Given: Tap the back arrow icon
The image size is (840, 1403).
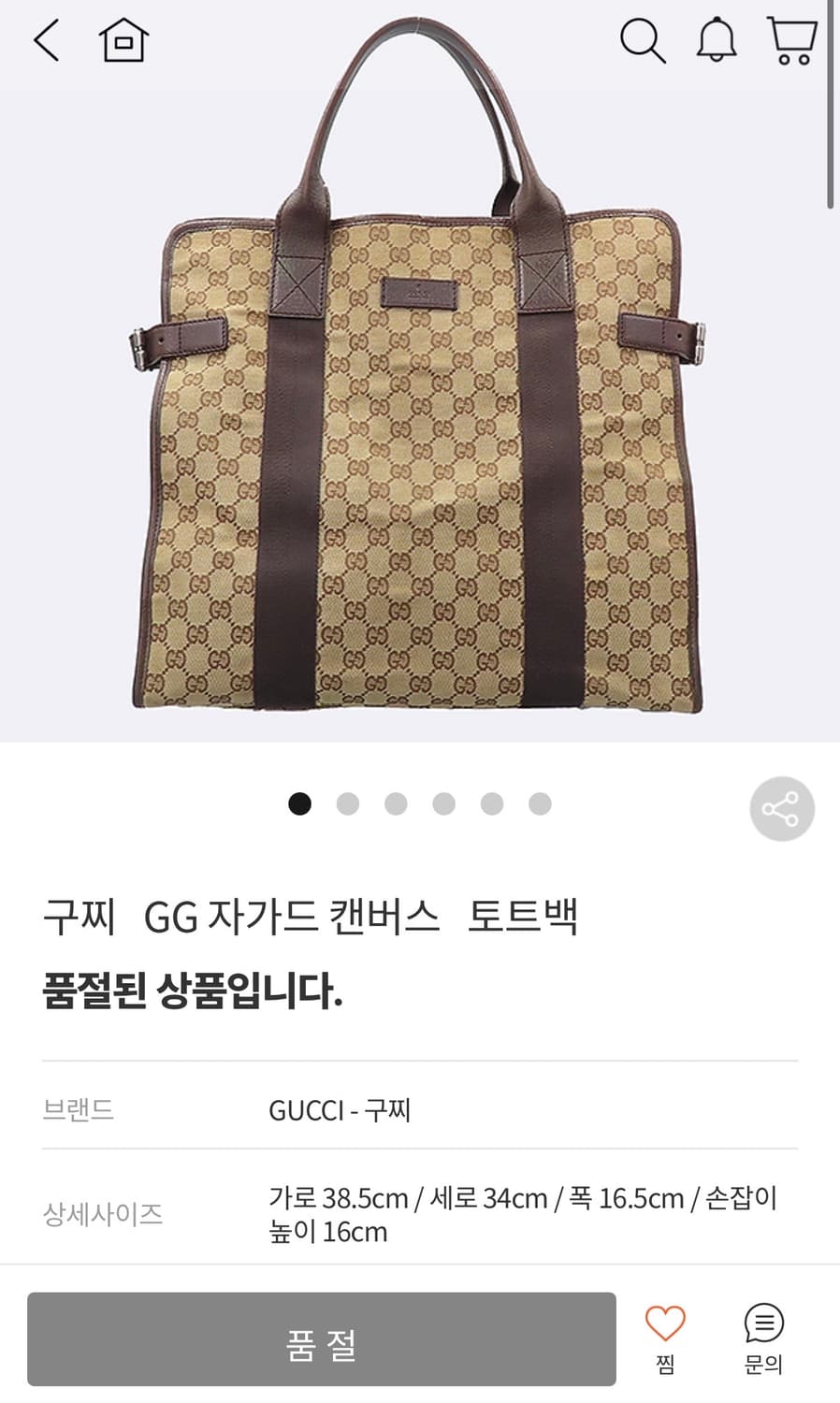Looking at the screenshot, I should pos(47,41).
